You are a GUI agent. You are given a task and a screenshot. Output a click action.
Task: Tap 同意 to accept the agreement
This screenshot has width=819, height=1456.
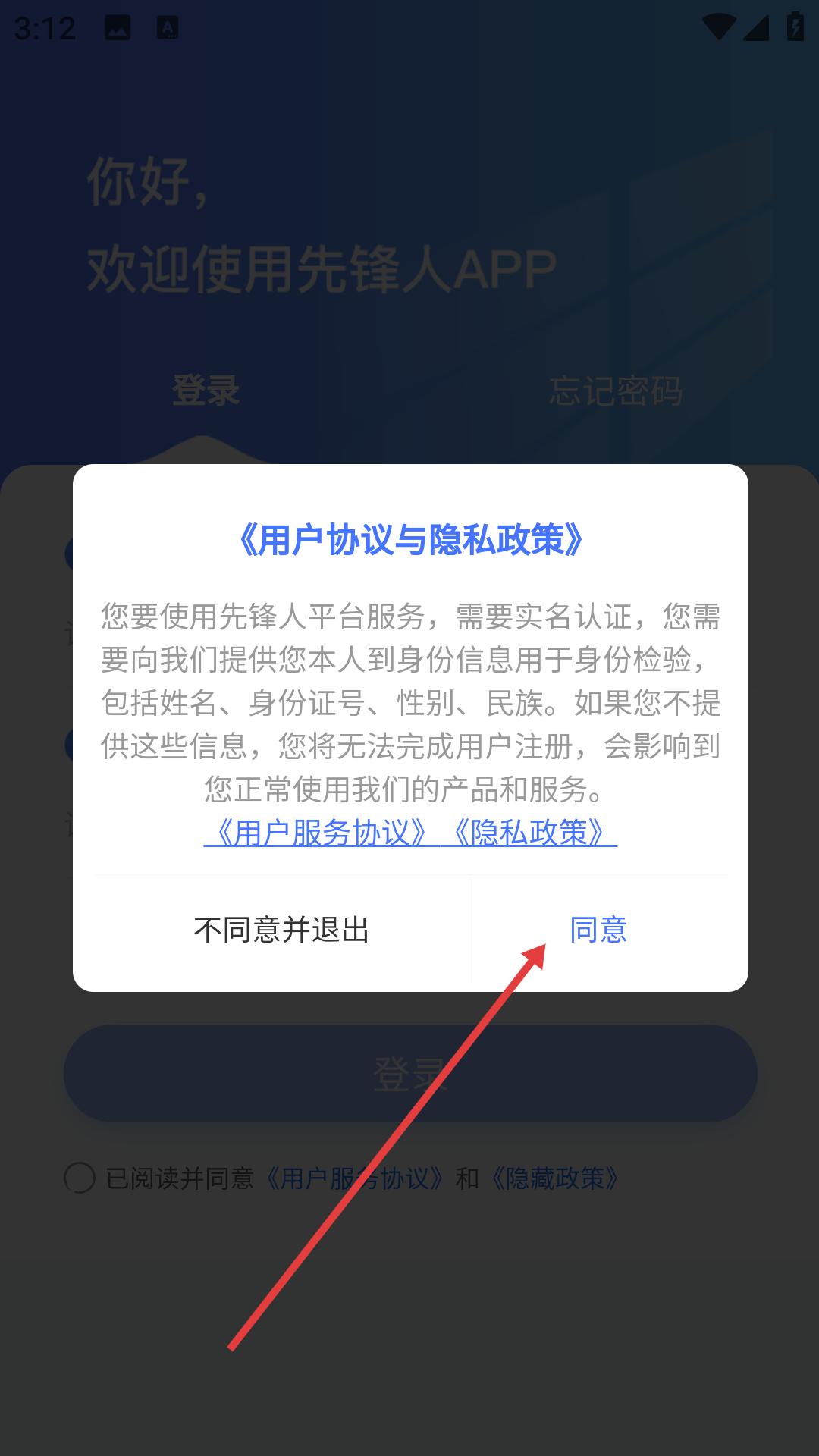[x=598, y=930]
